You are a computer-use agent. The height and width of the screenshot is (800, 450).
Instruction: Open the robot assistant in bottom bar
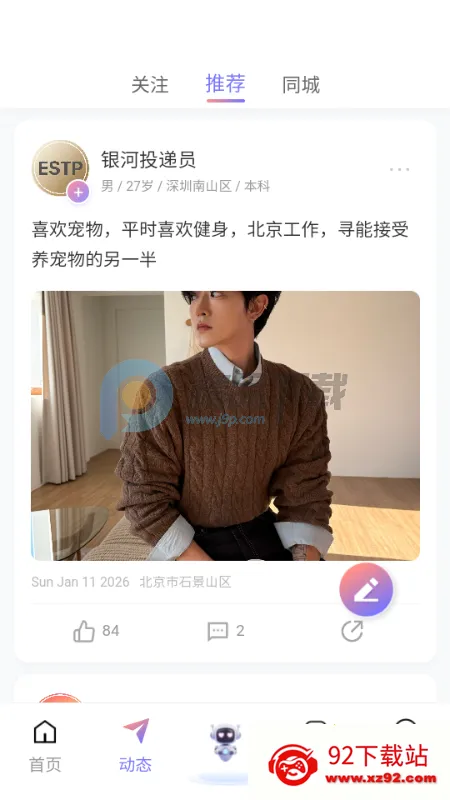point(224,744)
